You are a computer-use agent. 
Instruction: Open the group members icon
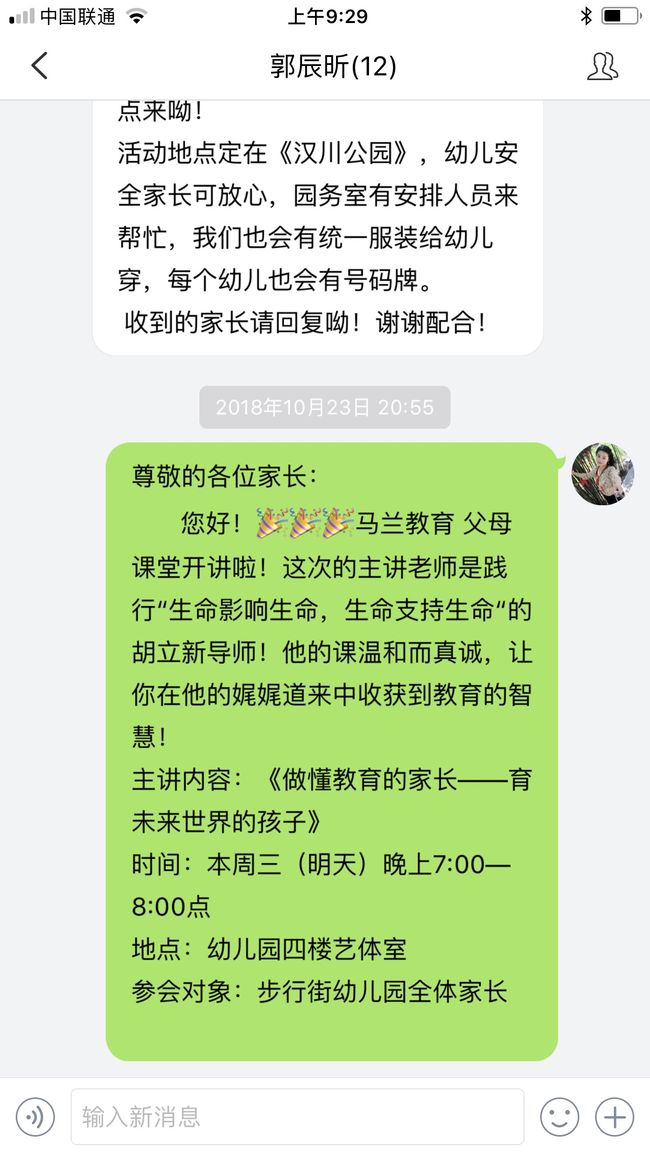pos(602,66)
